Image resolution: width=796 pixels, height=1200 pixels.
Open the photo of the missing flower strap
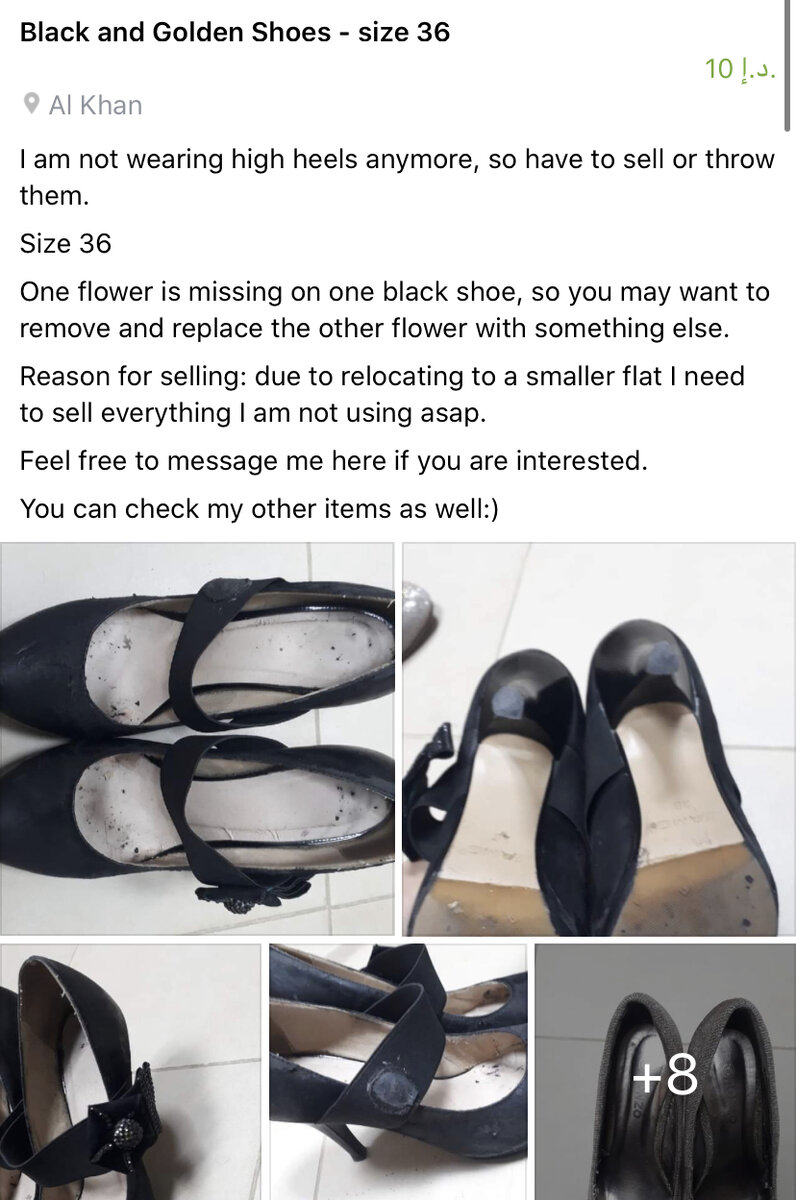pyautogui.click(x=397, y=1070)
